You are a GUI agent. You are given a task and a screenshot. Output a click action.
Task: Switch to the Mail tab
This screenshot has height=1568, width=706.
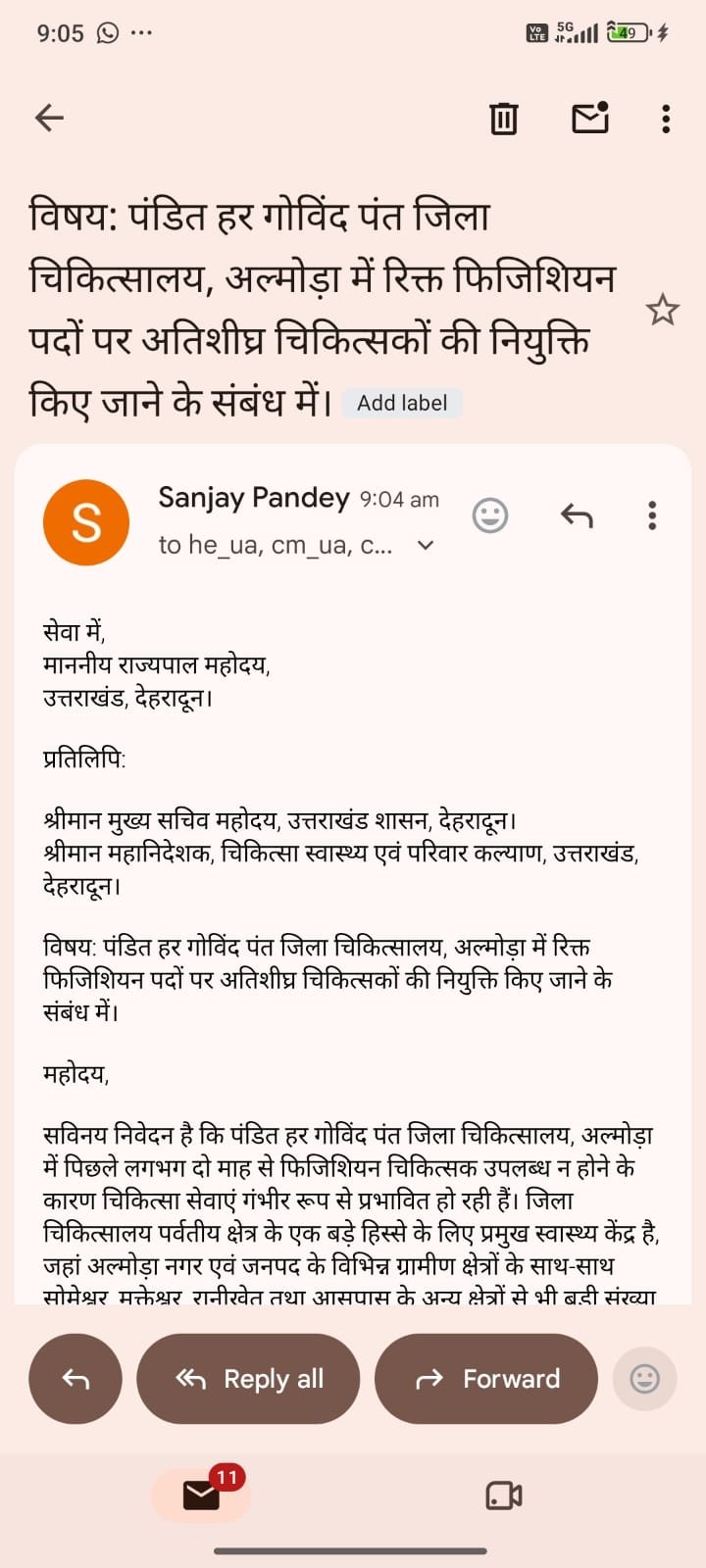pos(202,1495)
